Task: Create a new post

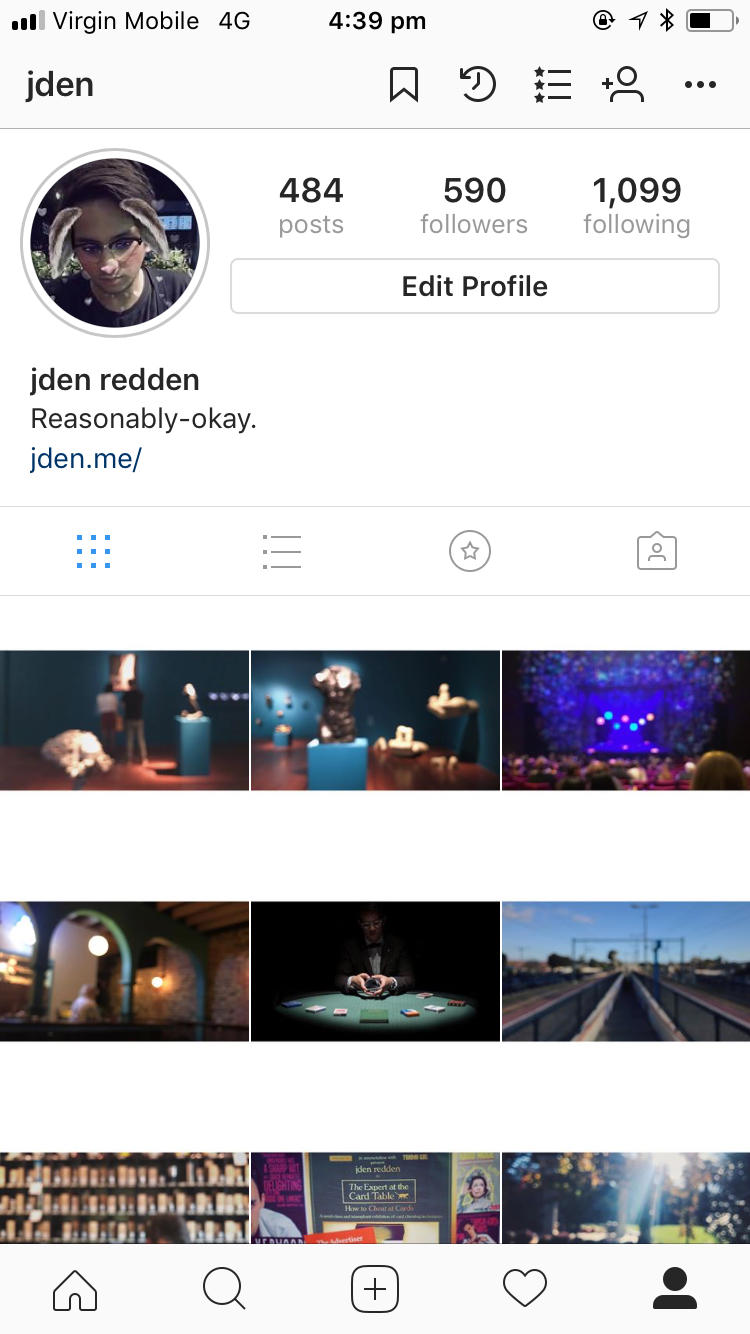Action: pos(375,1289)
